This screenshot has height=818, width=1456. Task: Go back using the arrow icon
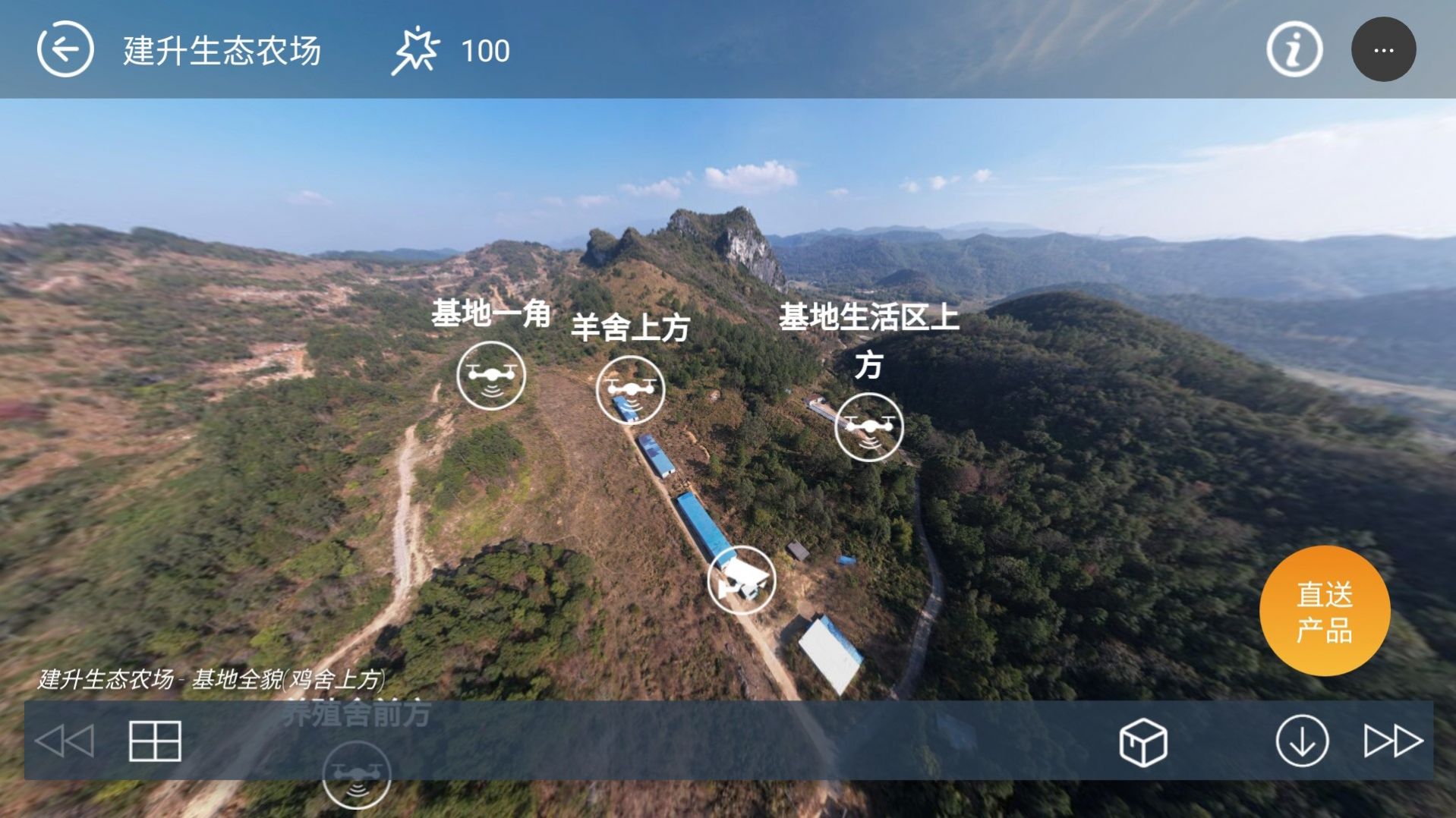tap(65, 50)
